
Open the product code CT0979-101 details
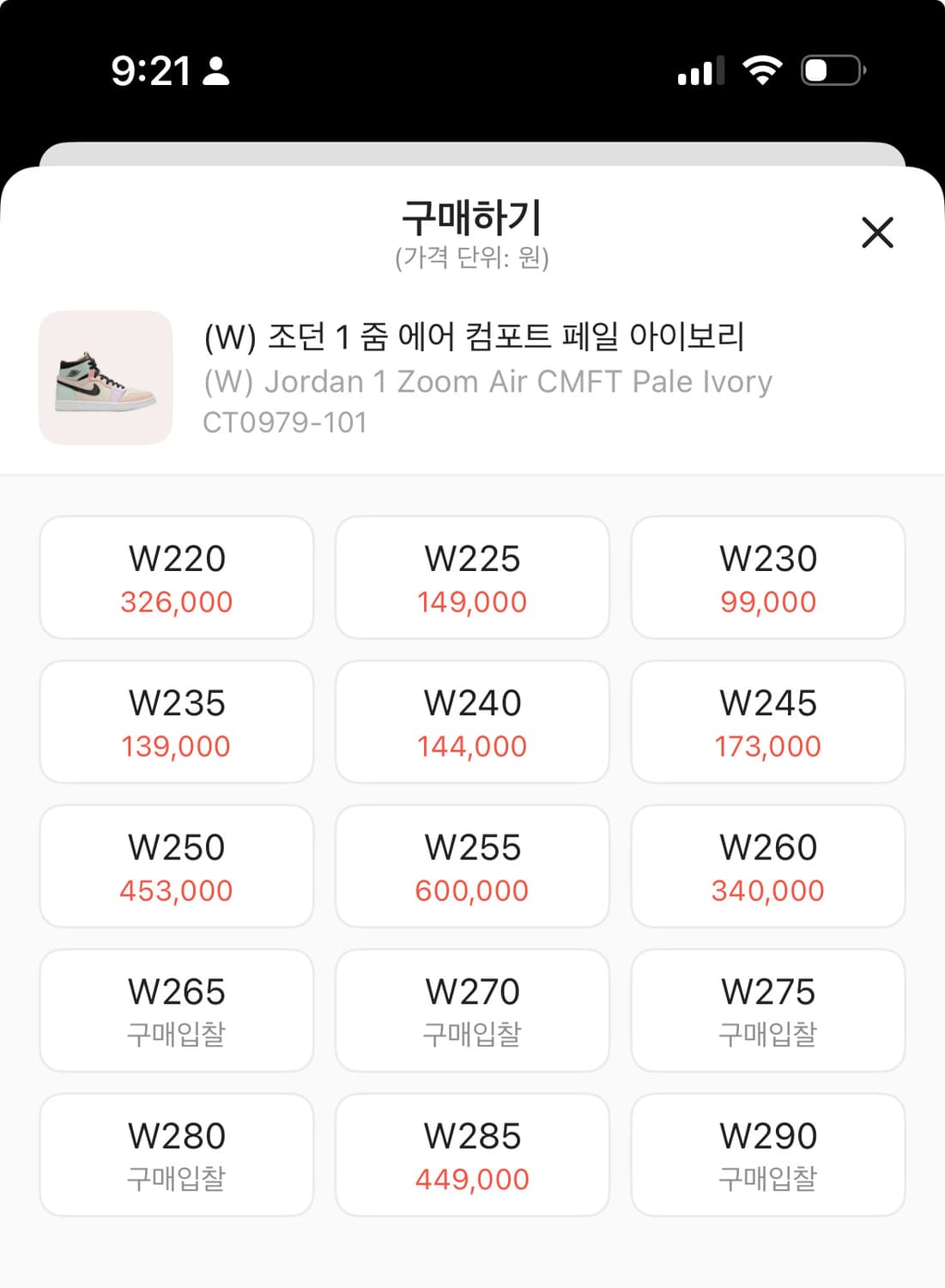point(285,421)
